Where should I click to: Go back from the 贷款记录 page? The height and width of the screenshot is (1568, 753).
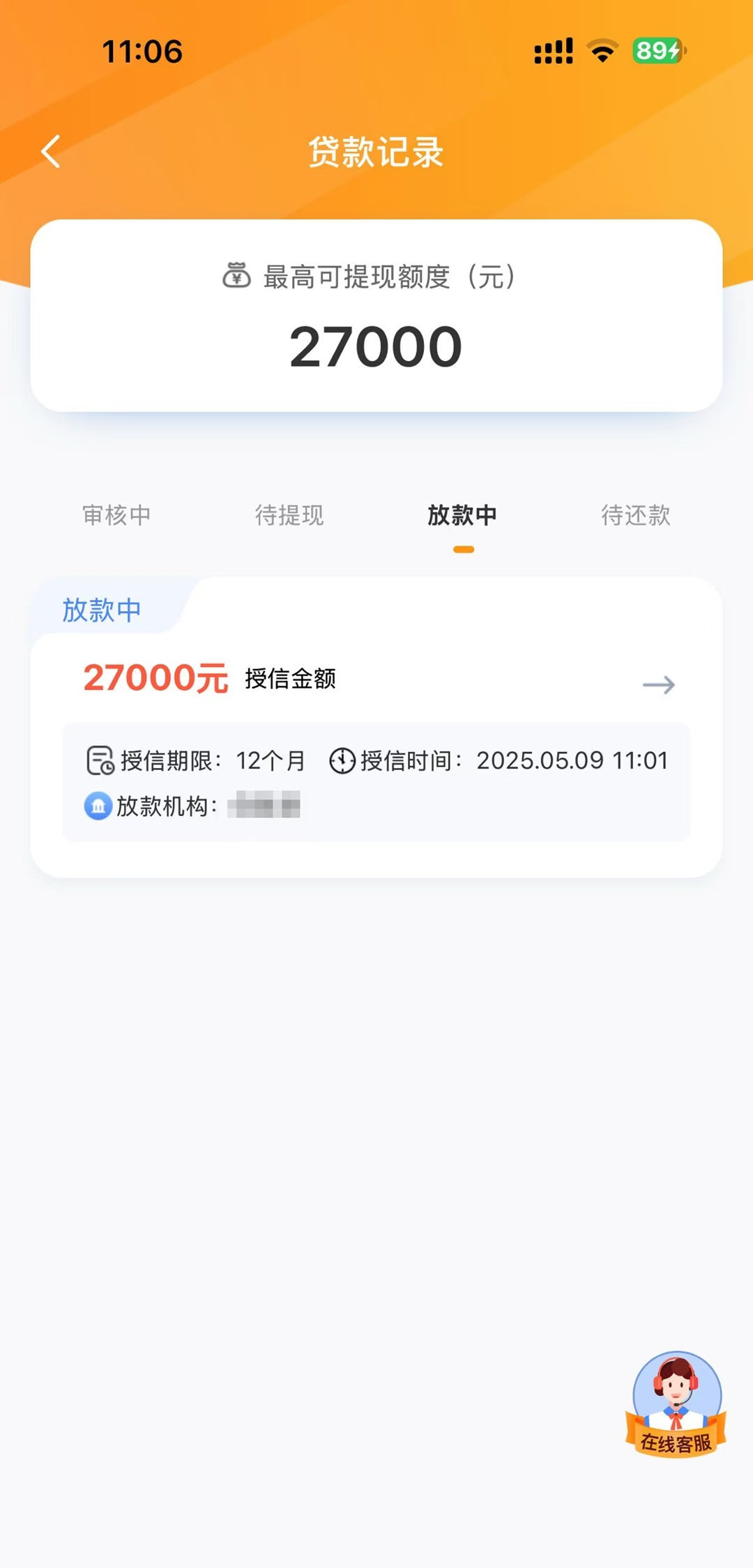(51, 151)
